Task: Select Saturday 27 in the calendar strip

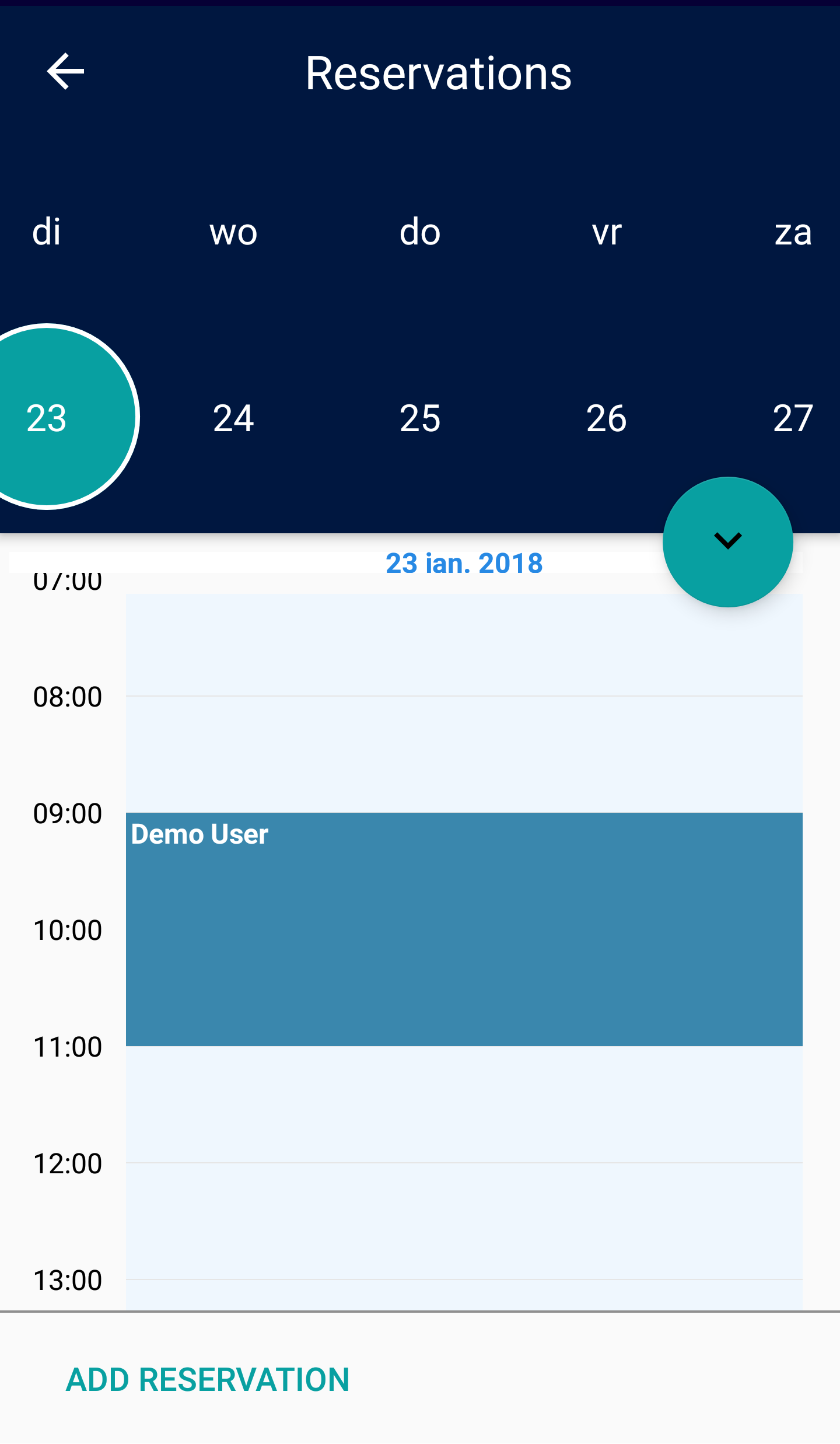Action: pos(792,417)
